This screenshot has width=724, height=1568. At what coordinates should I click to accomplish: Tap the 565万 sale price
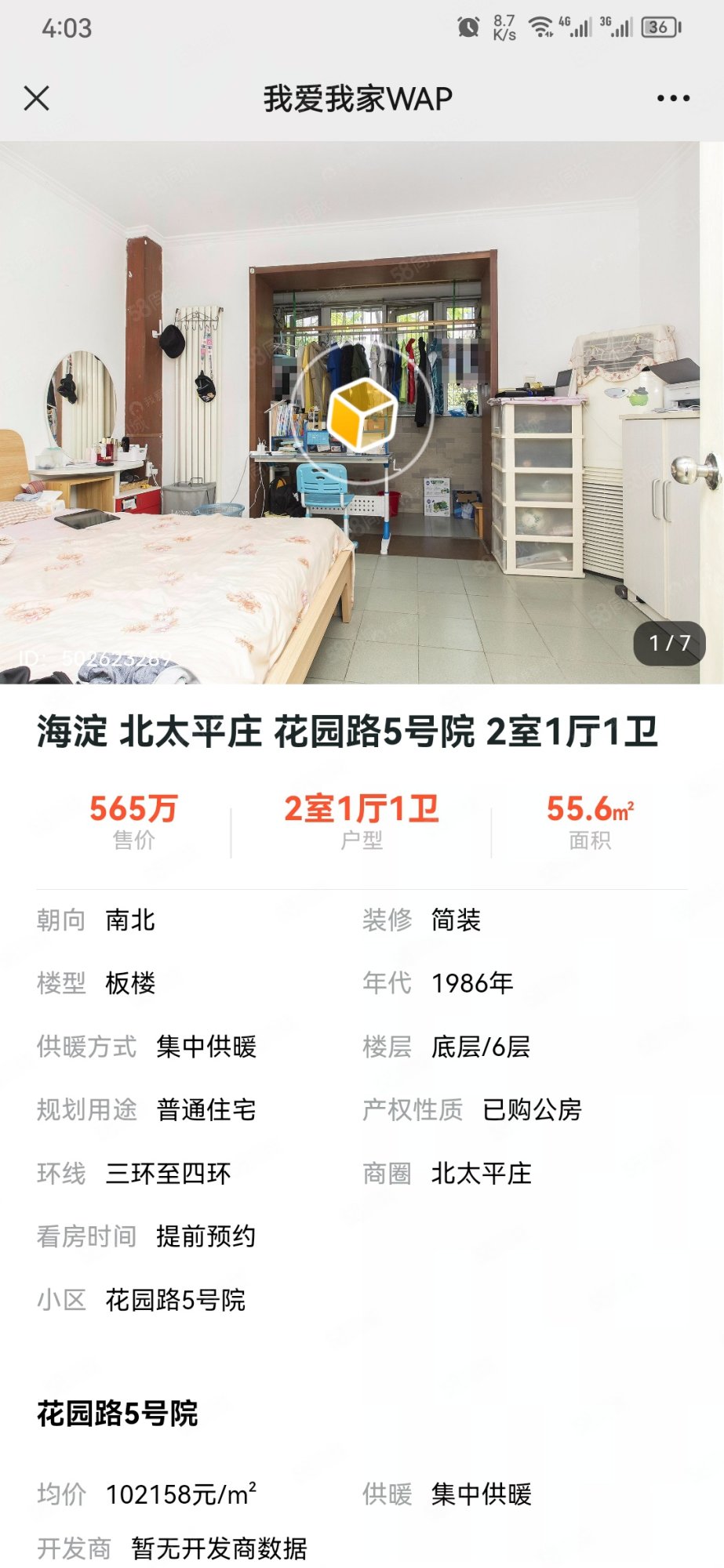(132, 808)
